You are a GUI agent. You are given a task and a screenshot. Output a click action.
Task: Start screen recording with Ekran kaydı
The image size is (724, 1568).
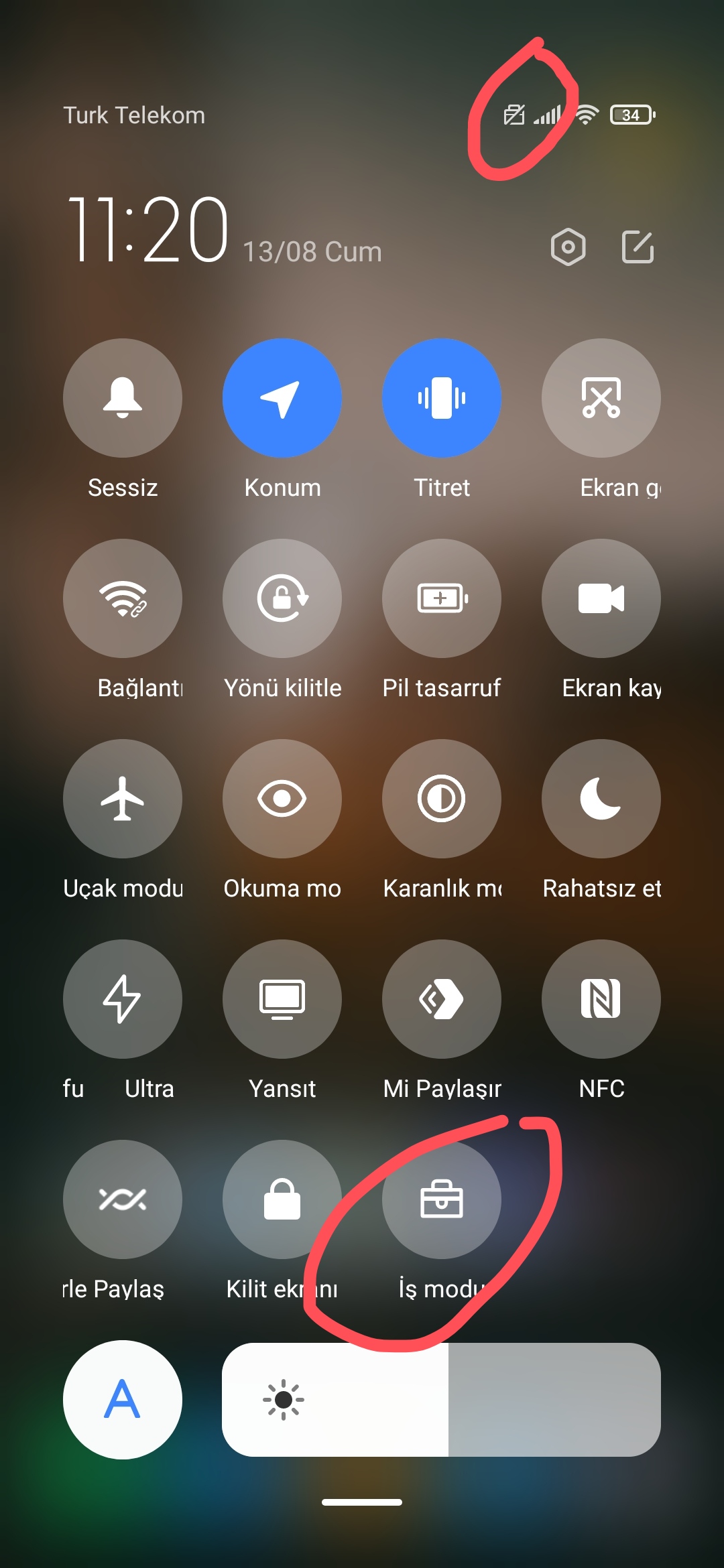(601, 598)
